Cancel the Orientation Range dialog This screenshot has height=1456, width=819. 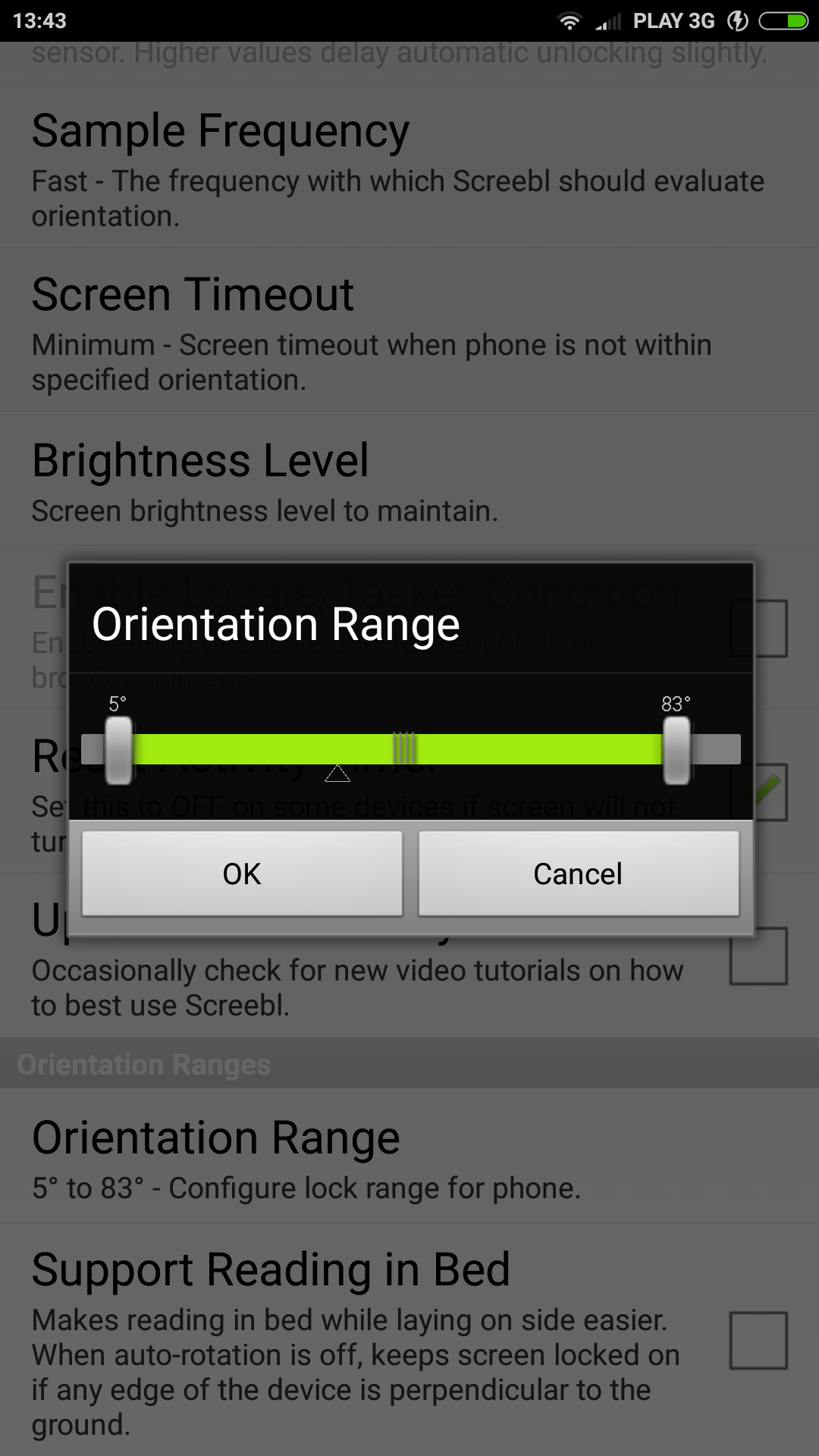click(579, 874)
